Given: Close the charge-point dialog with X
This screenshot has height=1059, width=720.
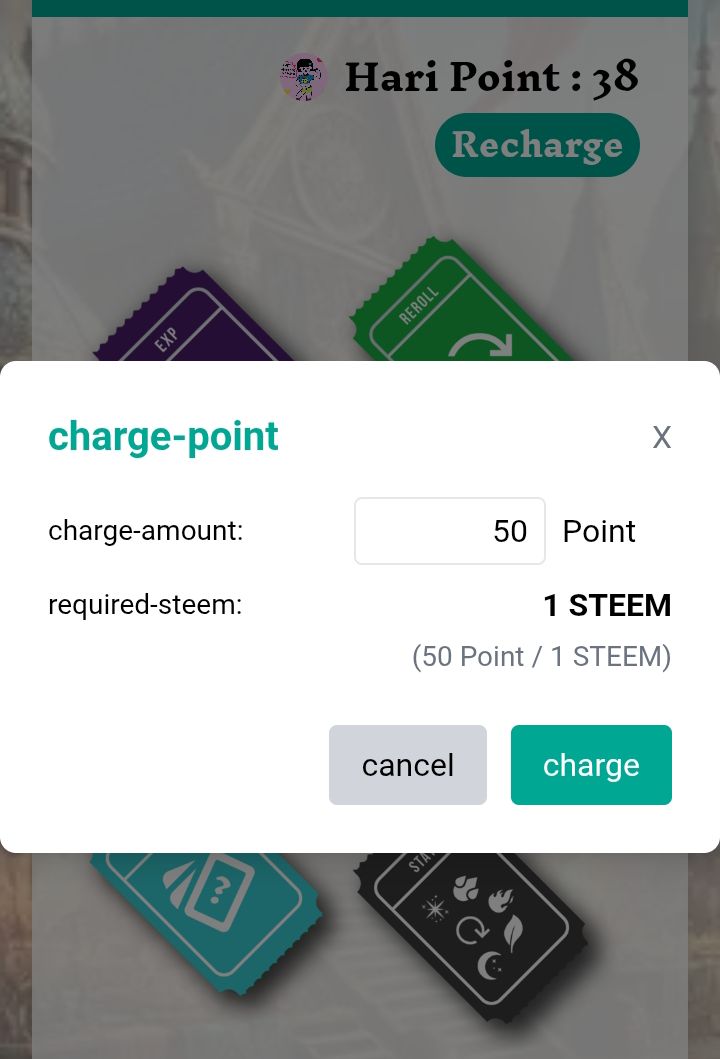Looking at the screenshot, I should tap(661, 437).
